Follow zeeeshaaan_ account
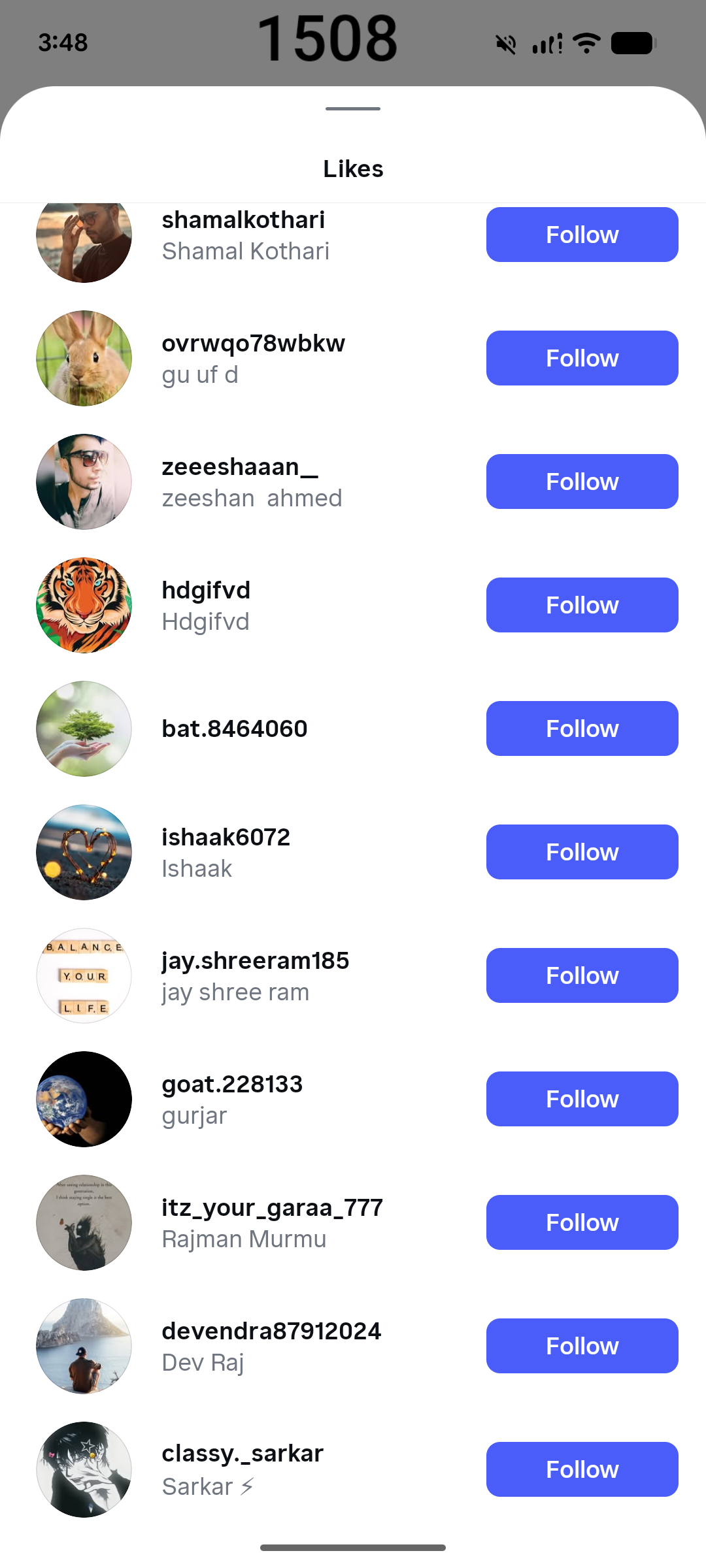Screen dimensions: 706x1568 click(582, 482)
